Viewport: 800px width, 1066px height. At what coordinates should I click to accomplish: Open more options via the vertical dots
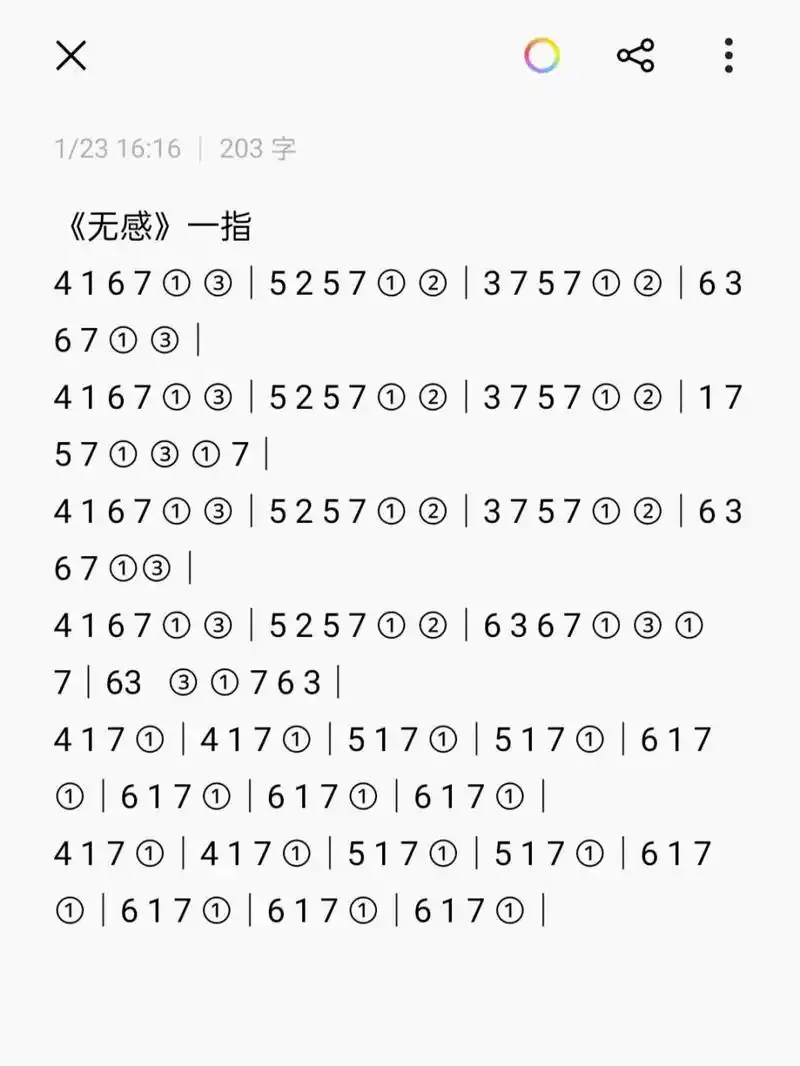(728, 55)
